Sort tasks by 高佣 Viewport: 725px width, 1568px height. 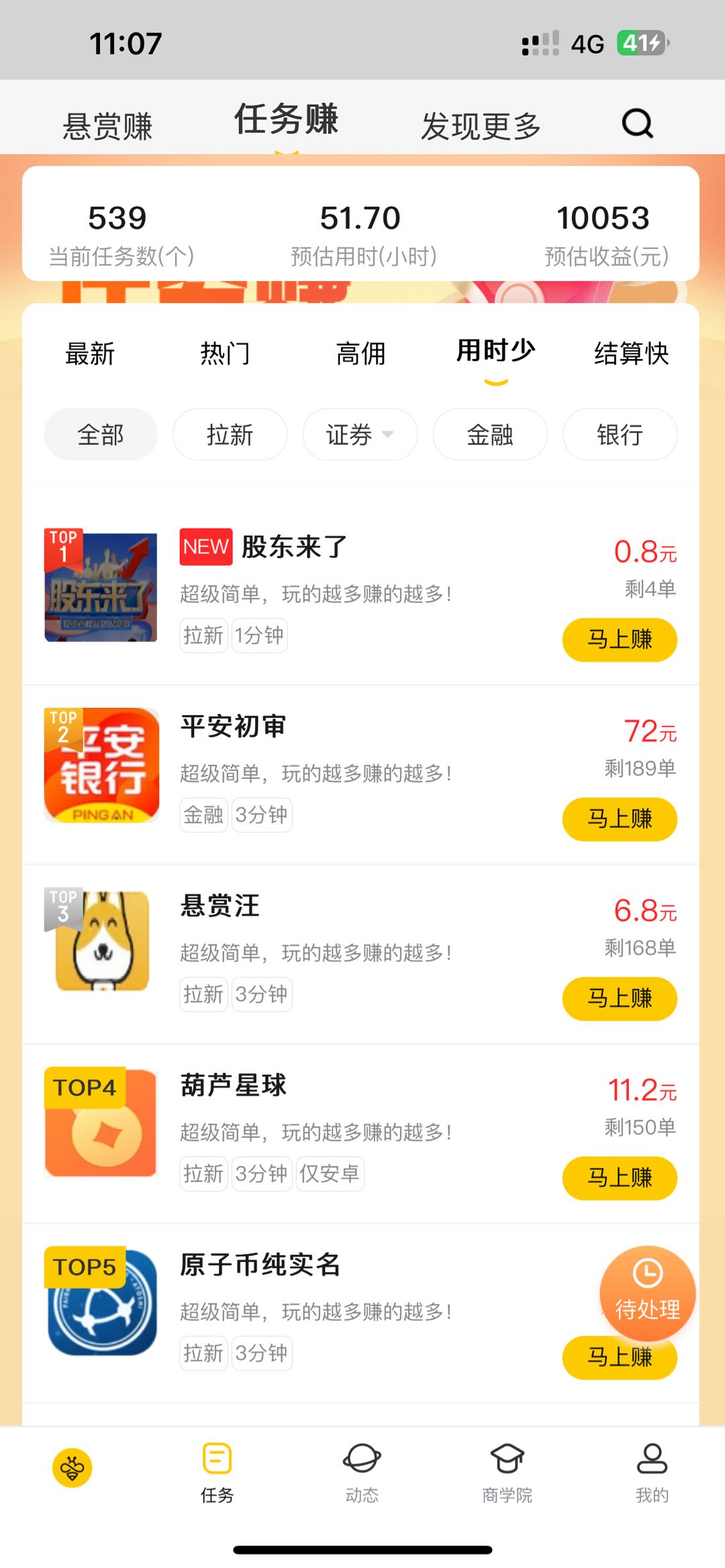[360, 354]
